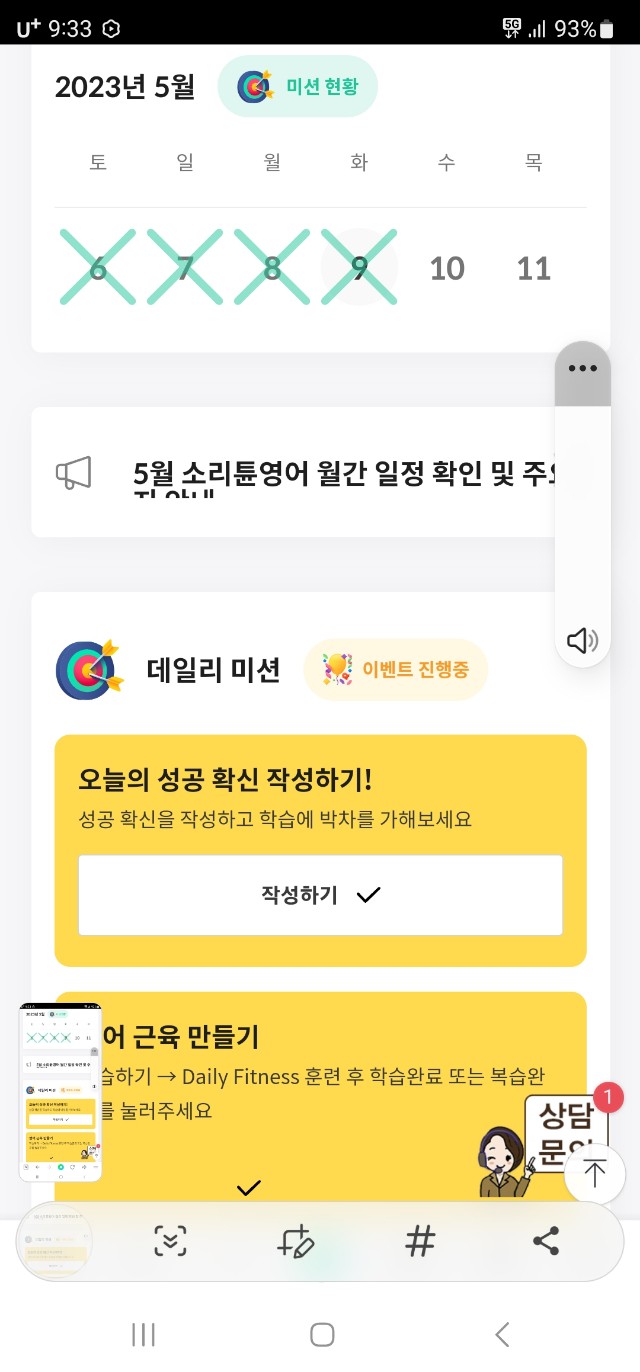Select date 11 on the calendar
Screen dimensions: 640x1372
tap(534, 268)
